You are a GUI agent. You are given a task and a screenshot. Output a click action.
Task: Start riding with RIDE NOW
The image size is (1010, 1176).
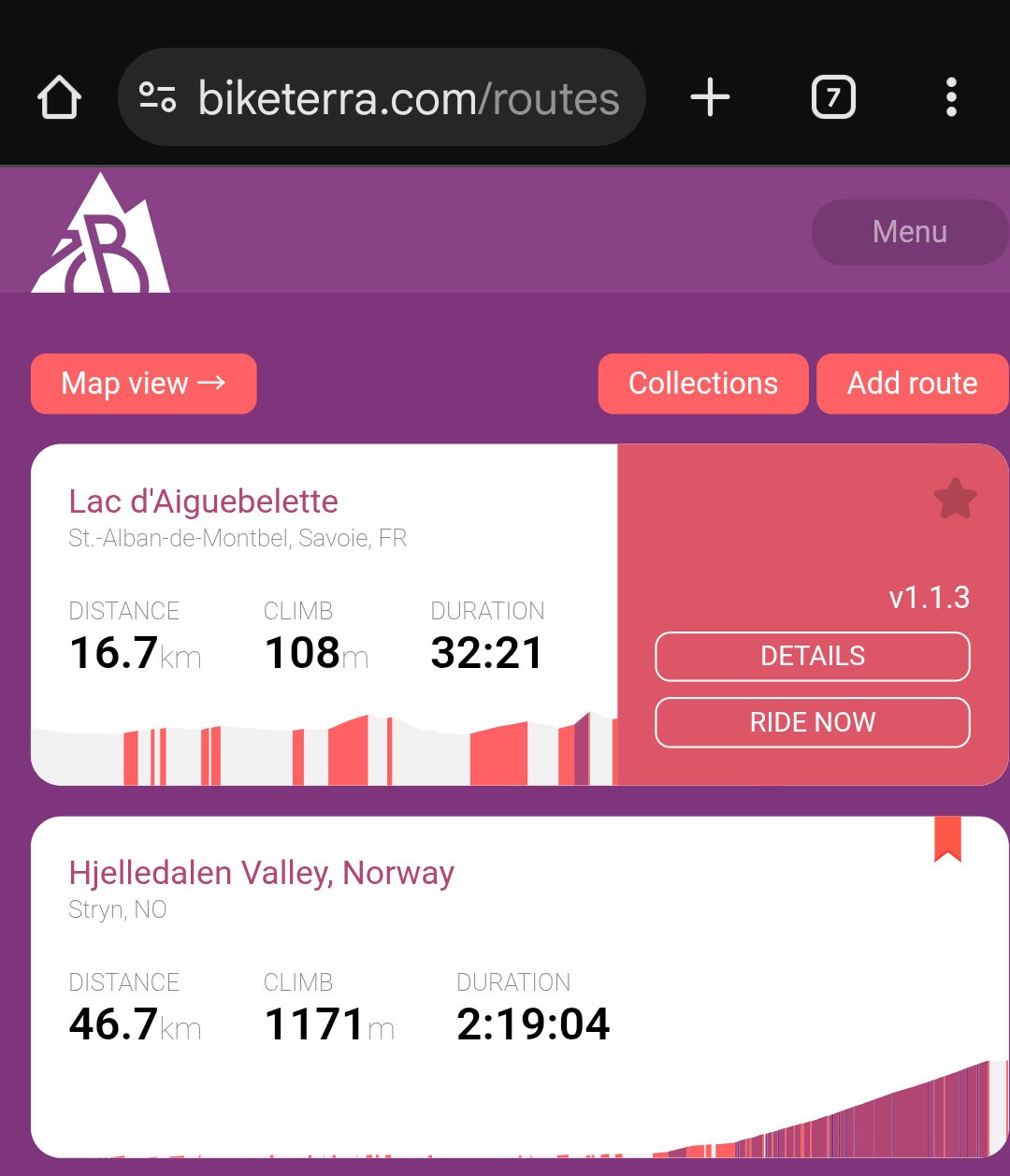[x=812, y=721]
